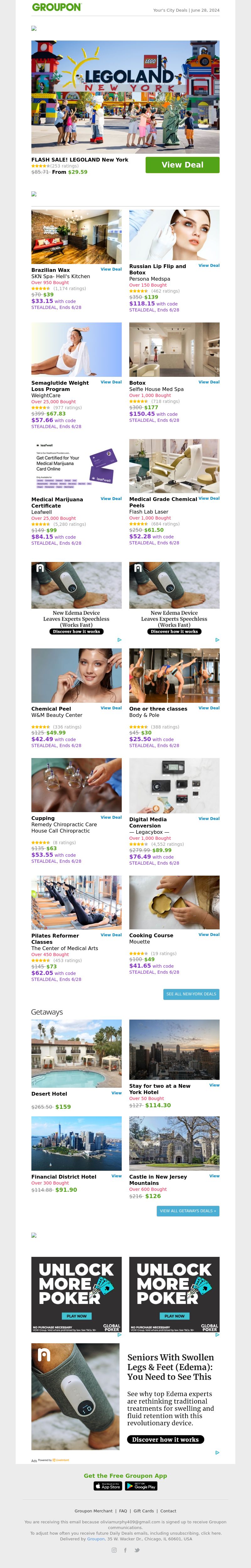View Castle in New Jersey Mountains getaway

point(214,1176)
